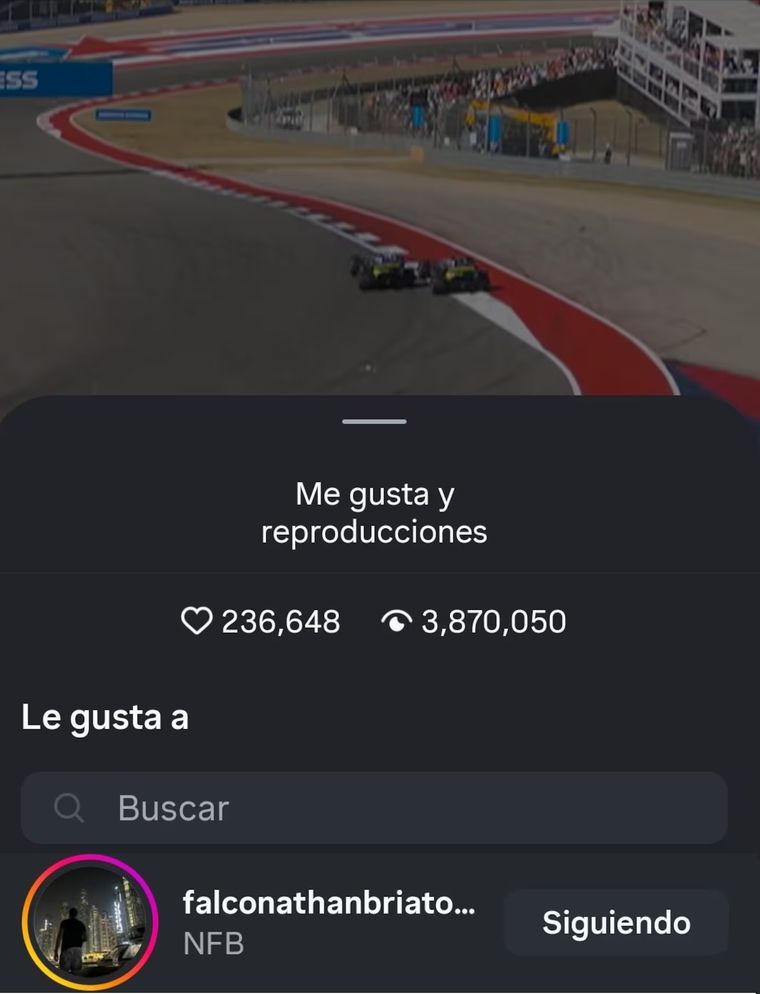The width and height of the screenshot is (760, 994).
Task: Select the magnifying glass in the search bar
Action: (x=68, y=808)
